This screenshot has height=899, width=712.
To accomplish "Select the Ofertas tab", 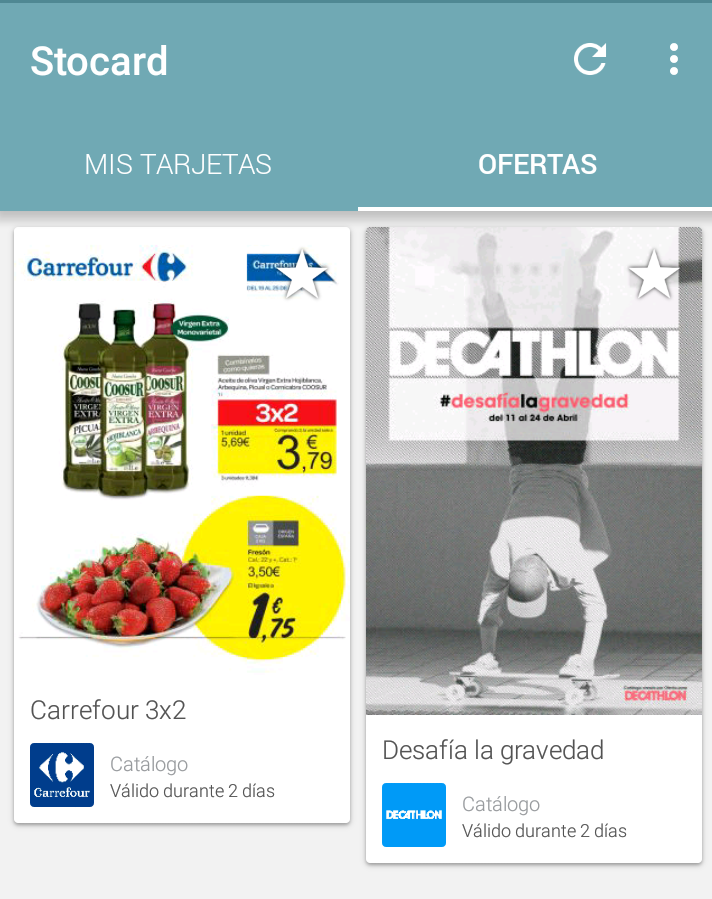I will [537, 165].
